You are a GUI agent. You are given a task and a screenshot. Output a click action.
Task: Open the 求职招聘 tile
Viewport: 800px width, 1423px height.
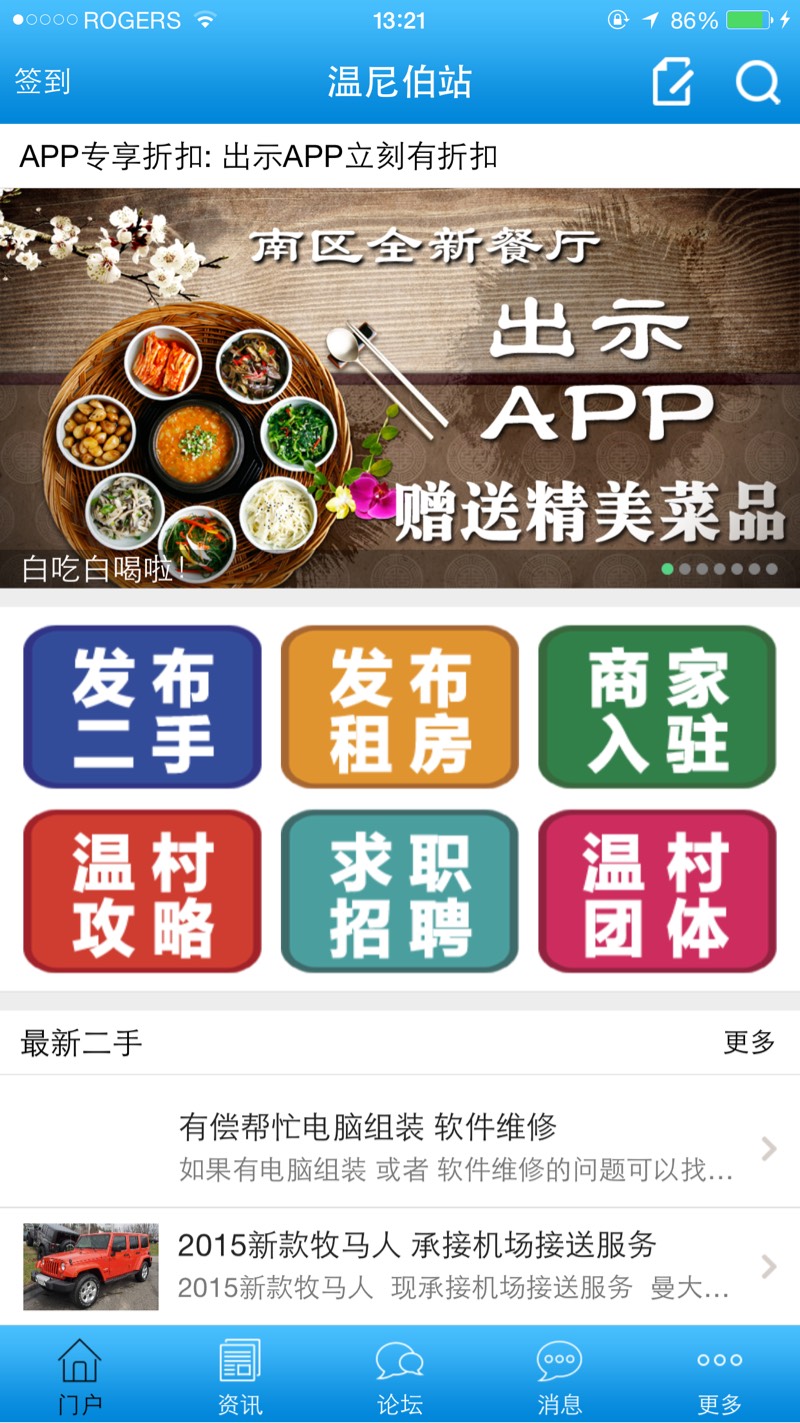click(x=400, y=891)
